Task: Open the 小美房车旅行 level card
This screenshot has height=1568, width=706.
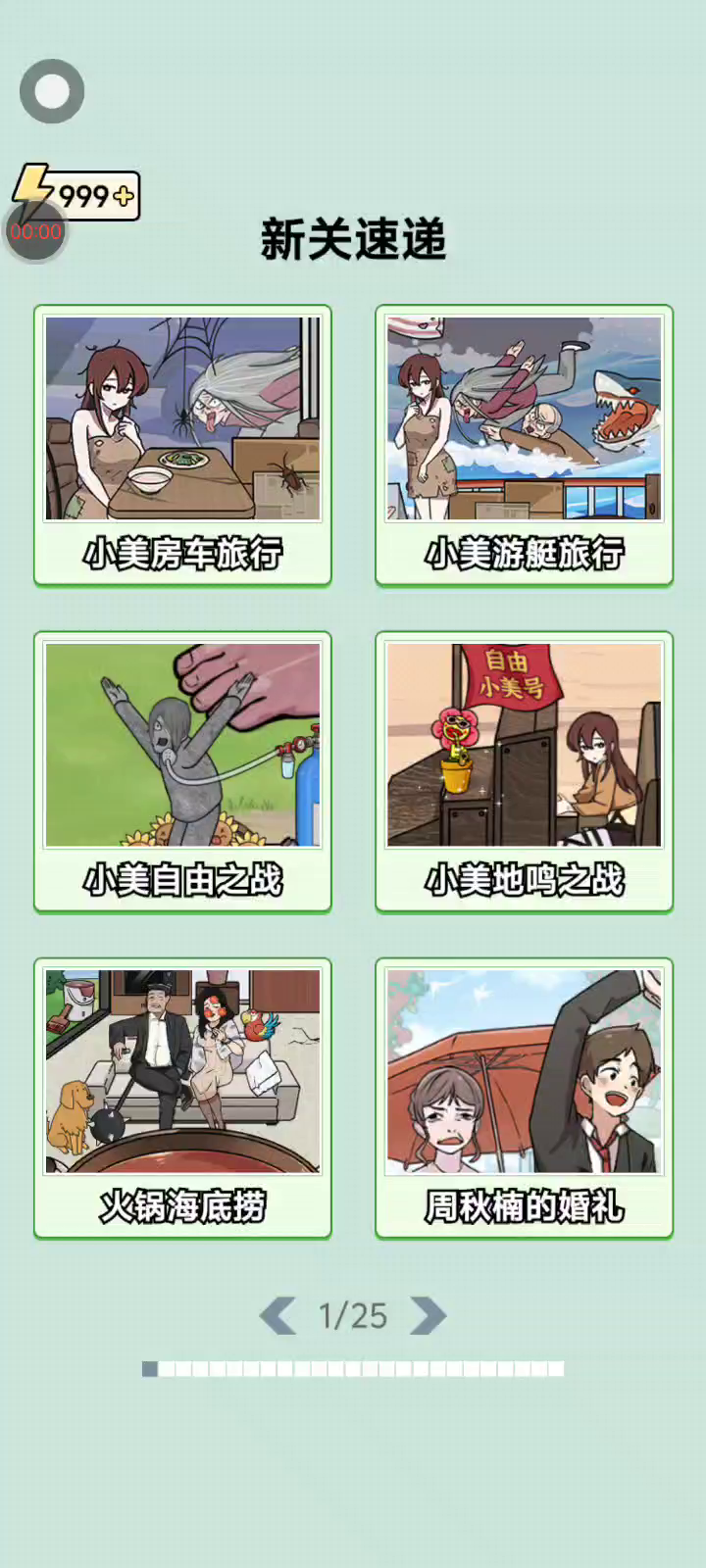Action: tap(182, 446)
